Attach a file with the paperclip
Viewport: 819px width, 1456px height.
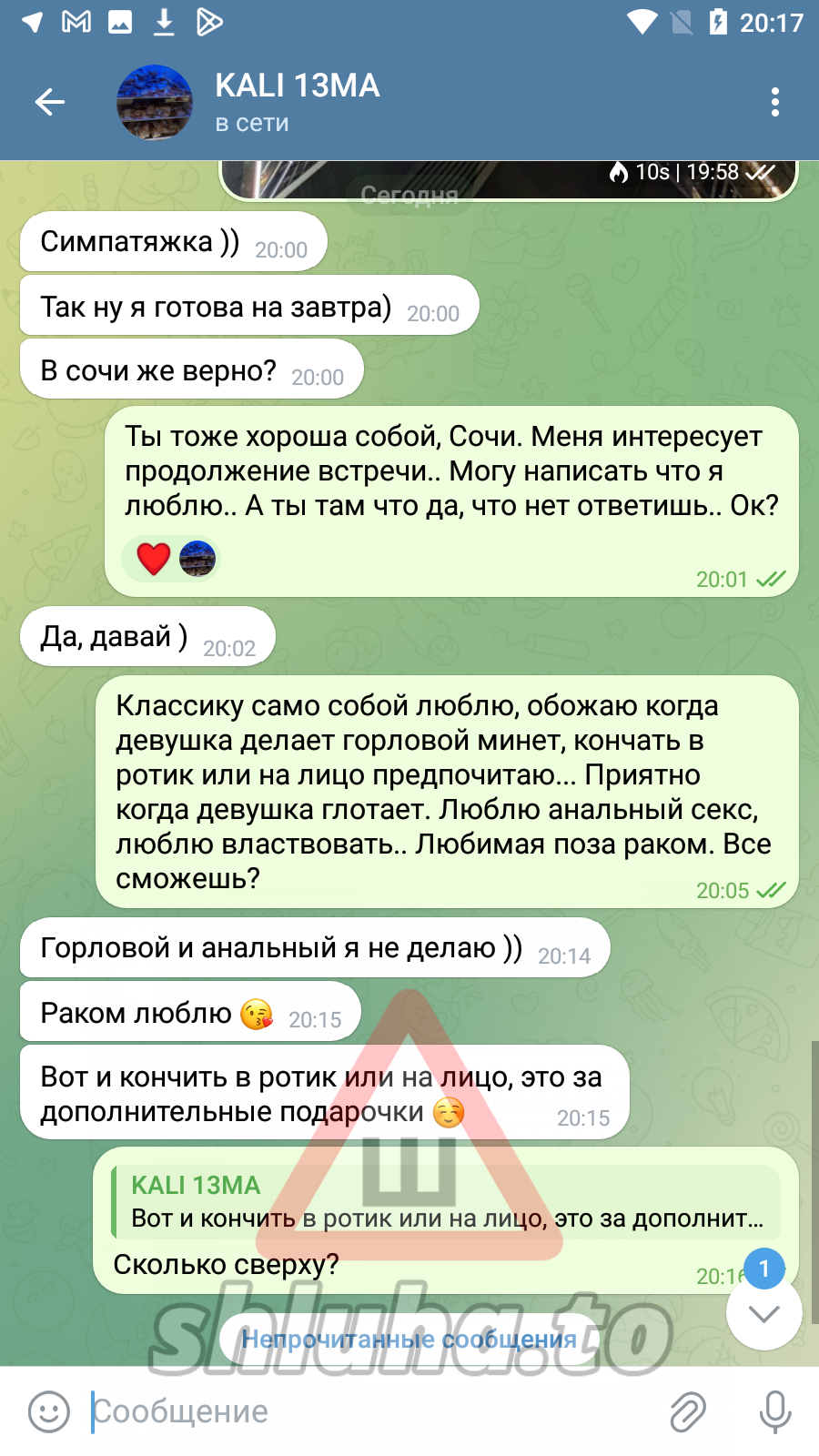pos(688,1411)
